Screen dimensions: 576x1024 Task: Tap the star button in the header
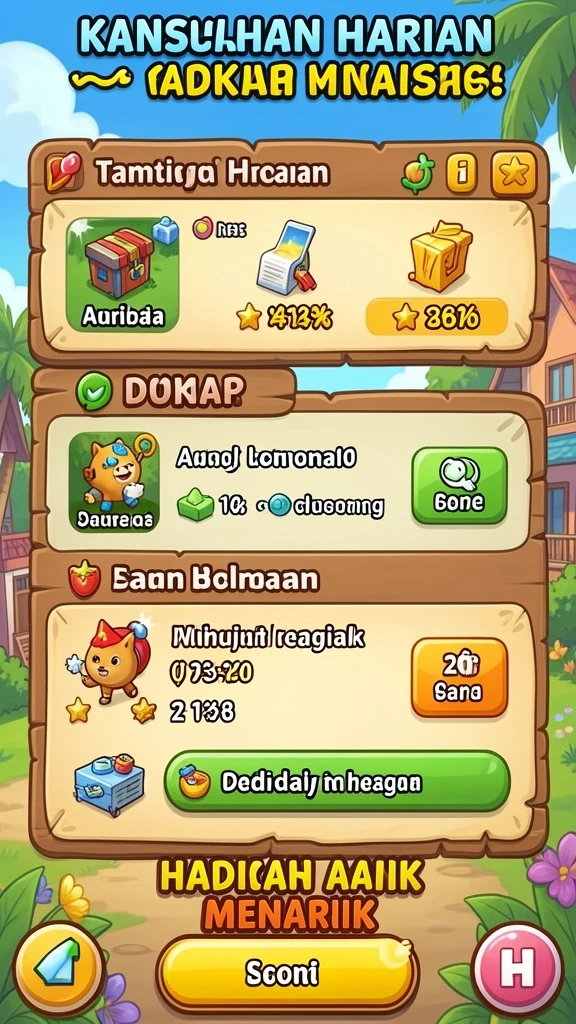tap(514, 174)
